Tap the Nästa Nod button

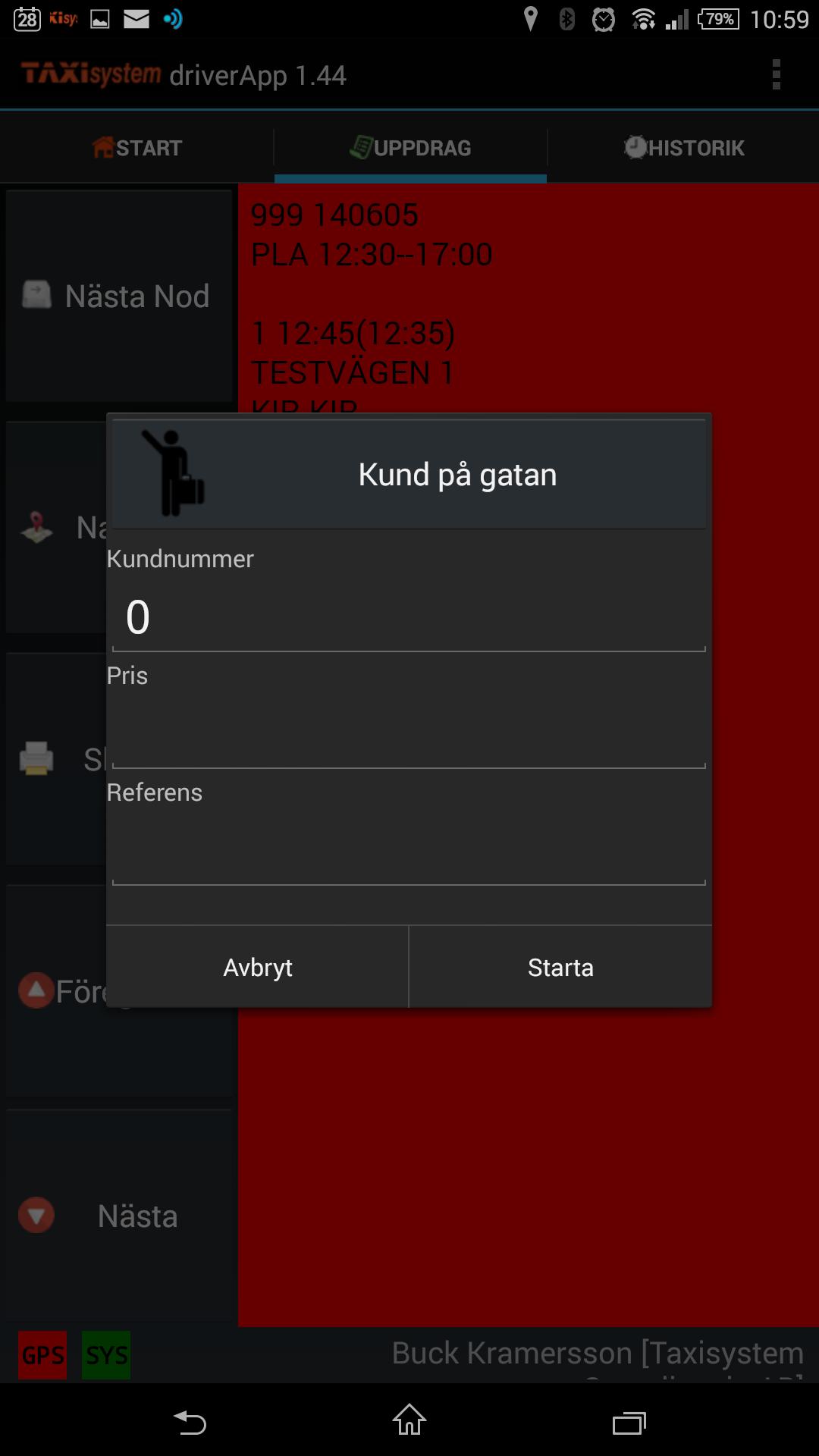(x=119, y=296)
